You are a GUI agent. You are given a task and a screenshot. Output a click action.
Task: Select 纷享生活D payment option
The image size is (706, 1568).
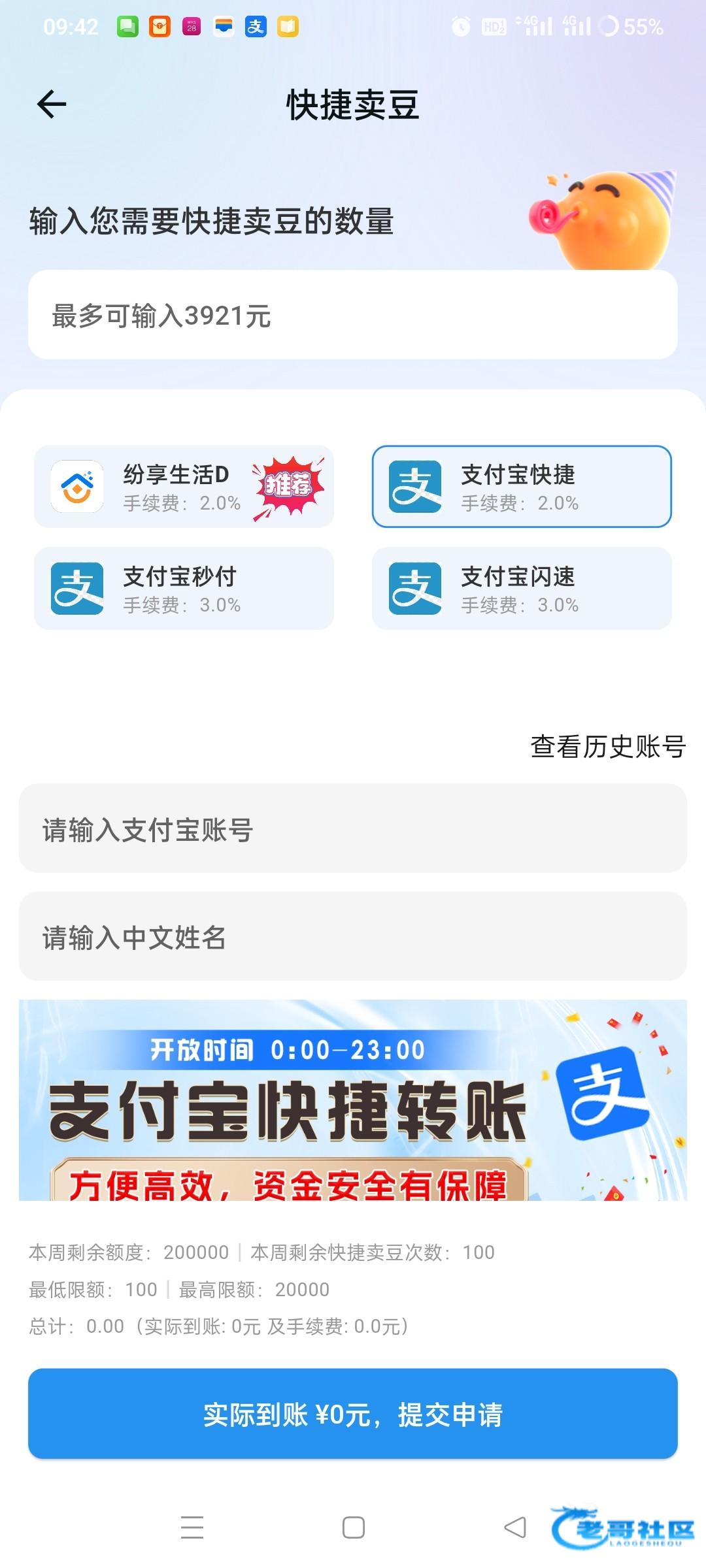pos(184,487)
